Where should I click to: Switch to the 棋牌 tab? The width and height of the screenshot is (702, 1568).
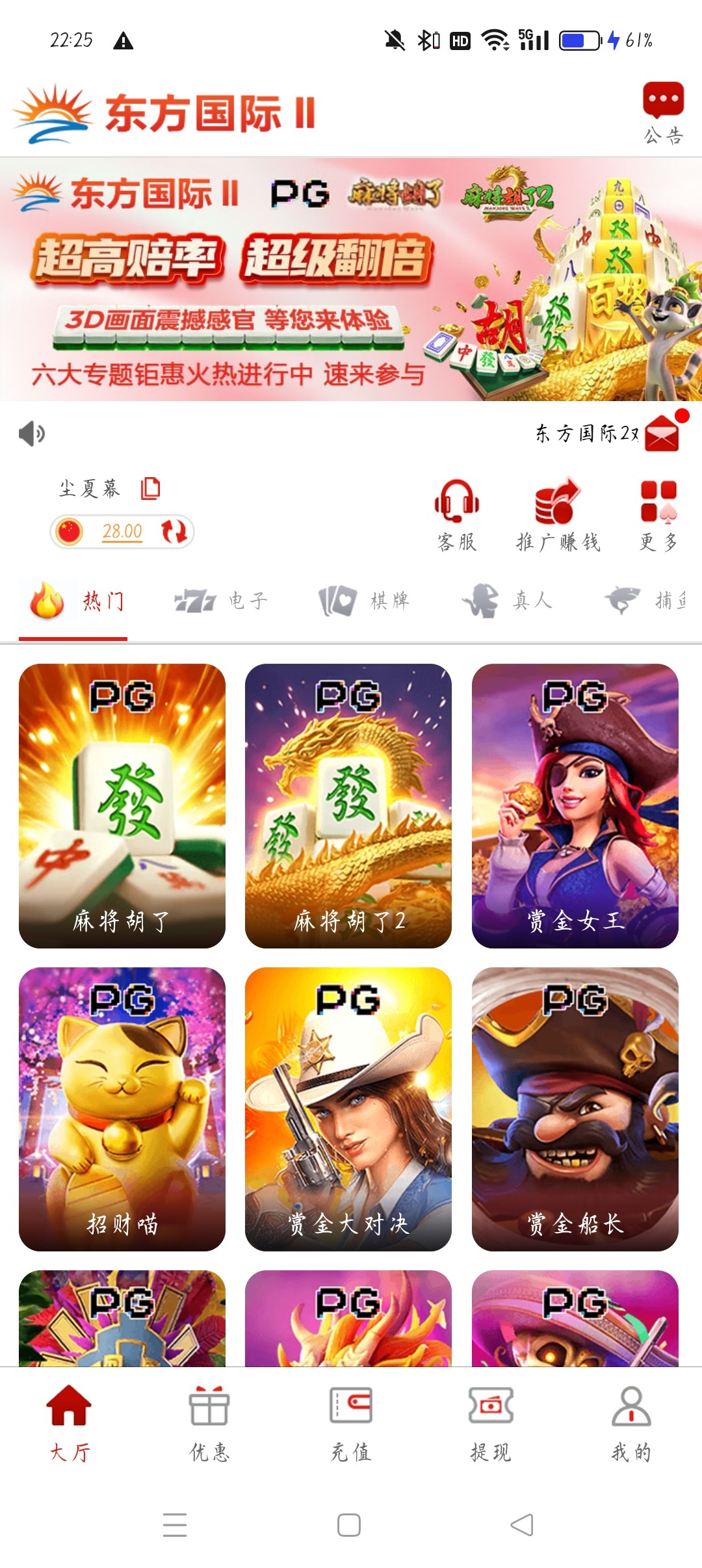tap(364, 601)
